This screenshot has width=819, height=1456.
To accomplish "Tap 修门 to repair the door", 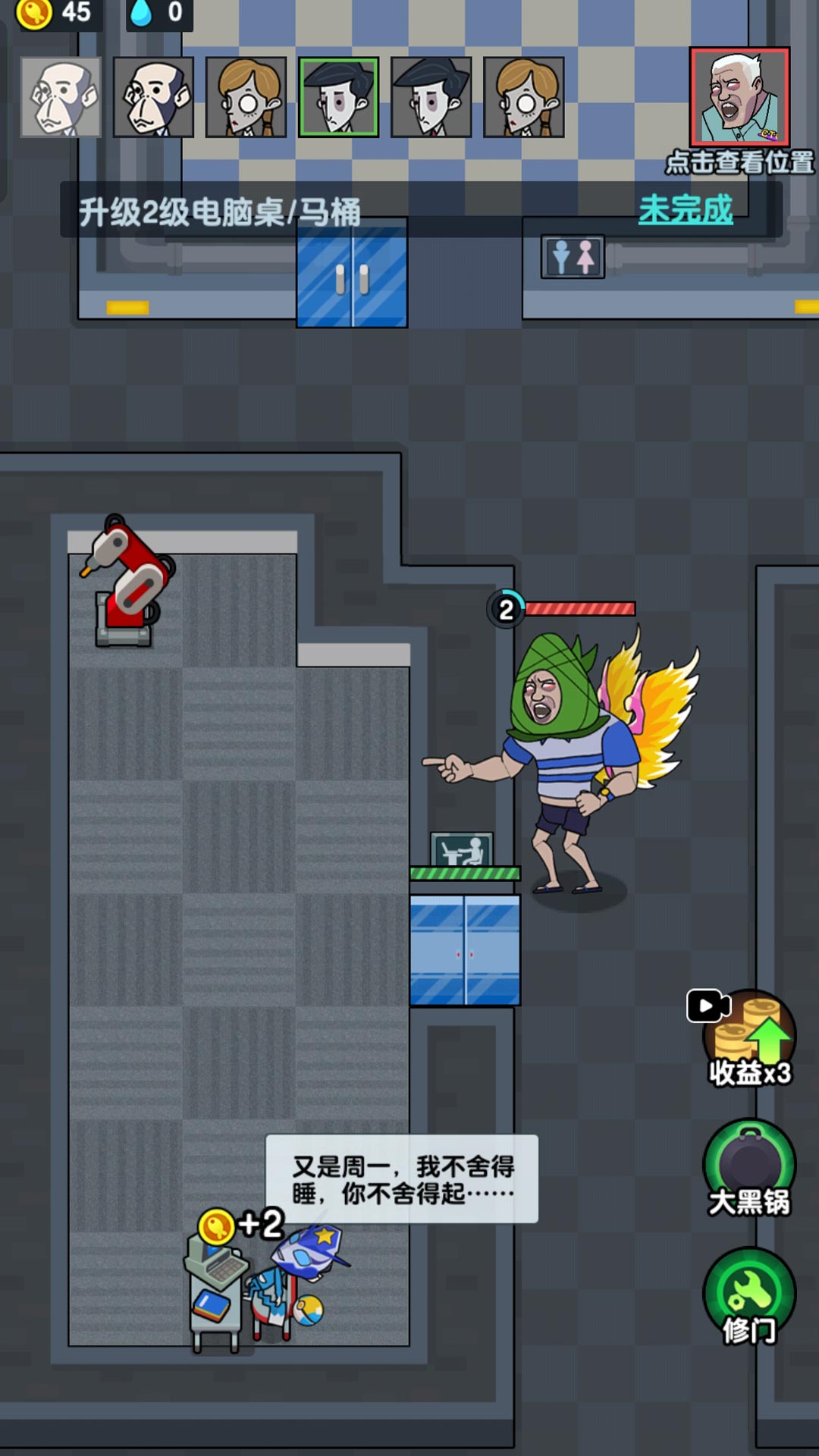I will (x=749, y=1295).
